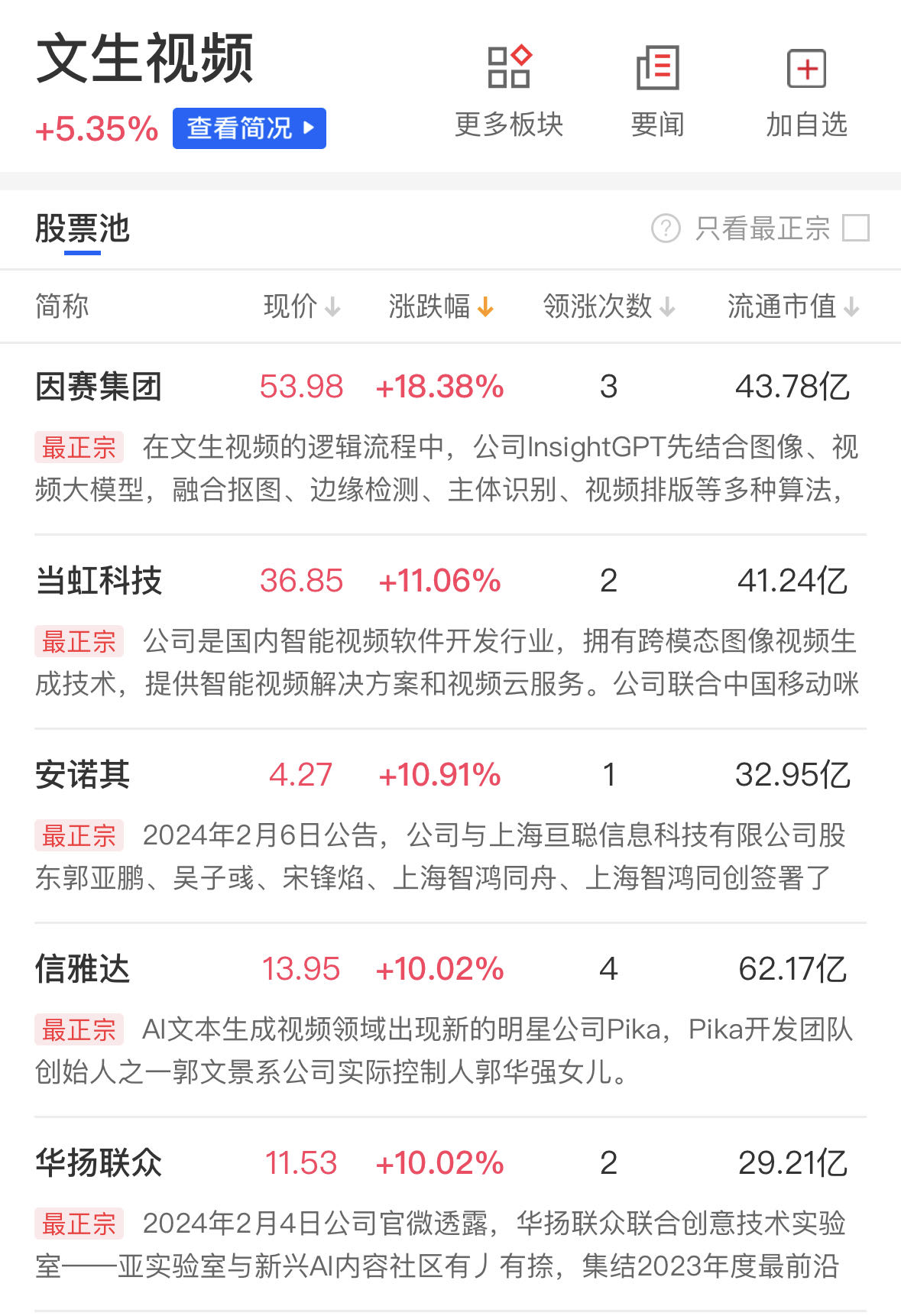
Task: Tap the 查看简况 button
Action: coord(249,128)
